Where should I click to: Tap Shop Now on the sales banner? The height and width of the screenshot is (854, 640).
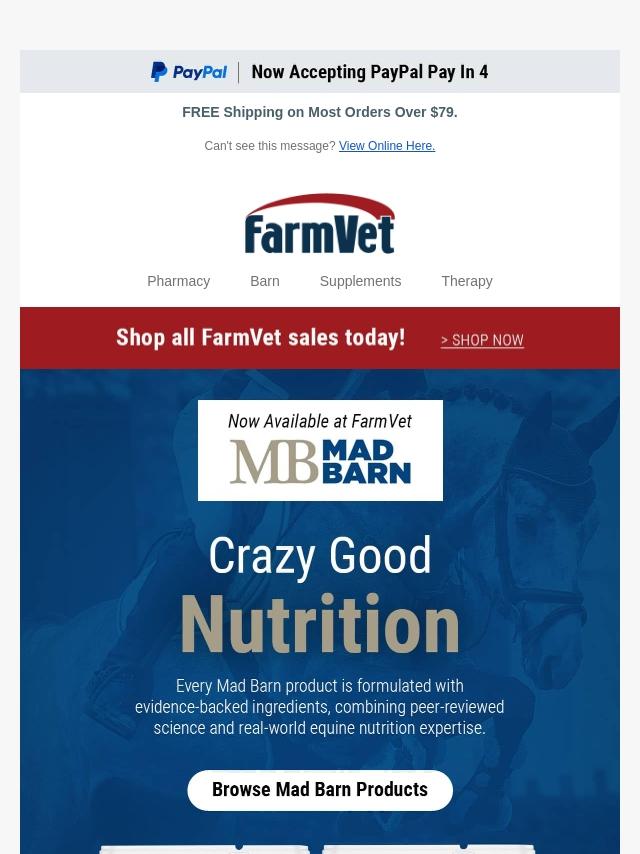point(482,340)
